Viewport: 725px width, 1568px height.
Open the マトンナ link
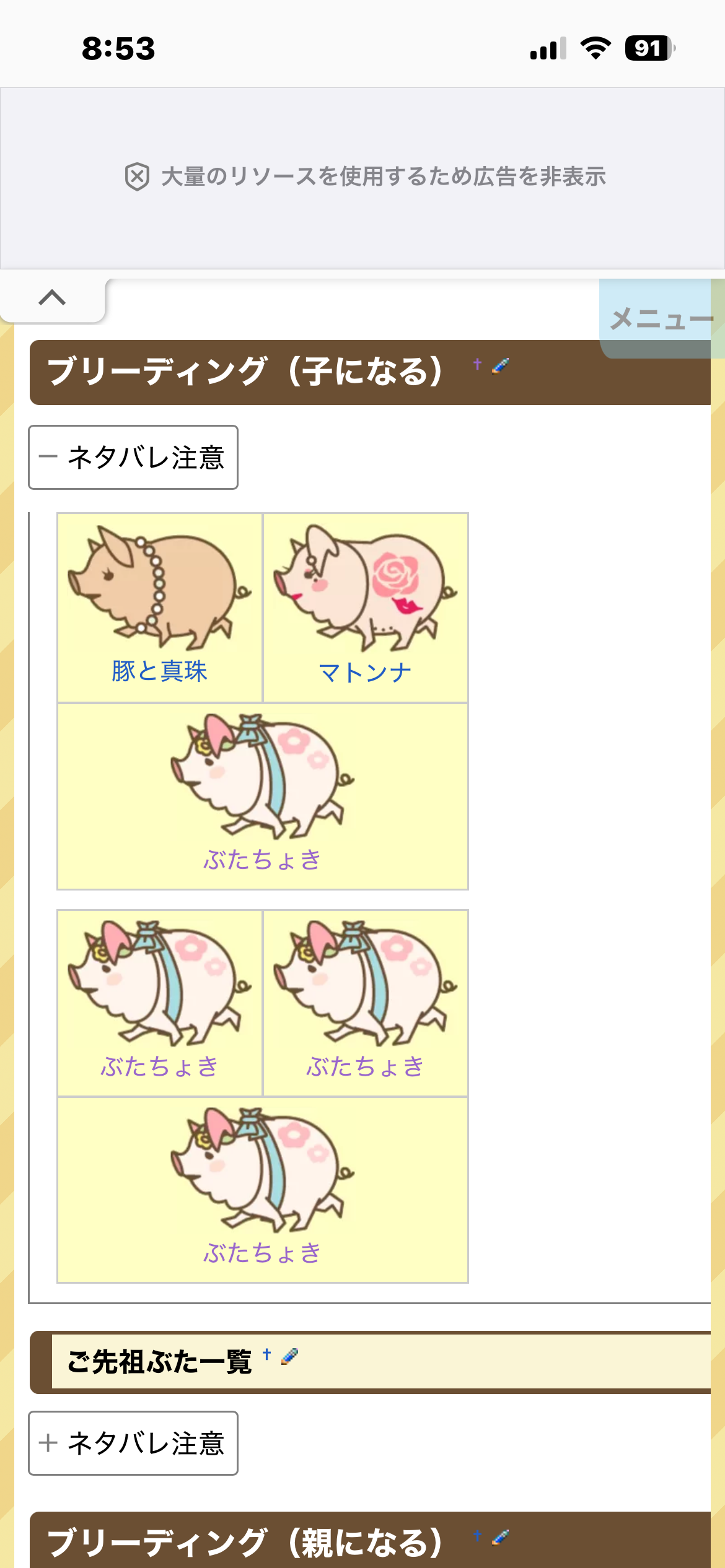[x=364, y=673]
